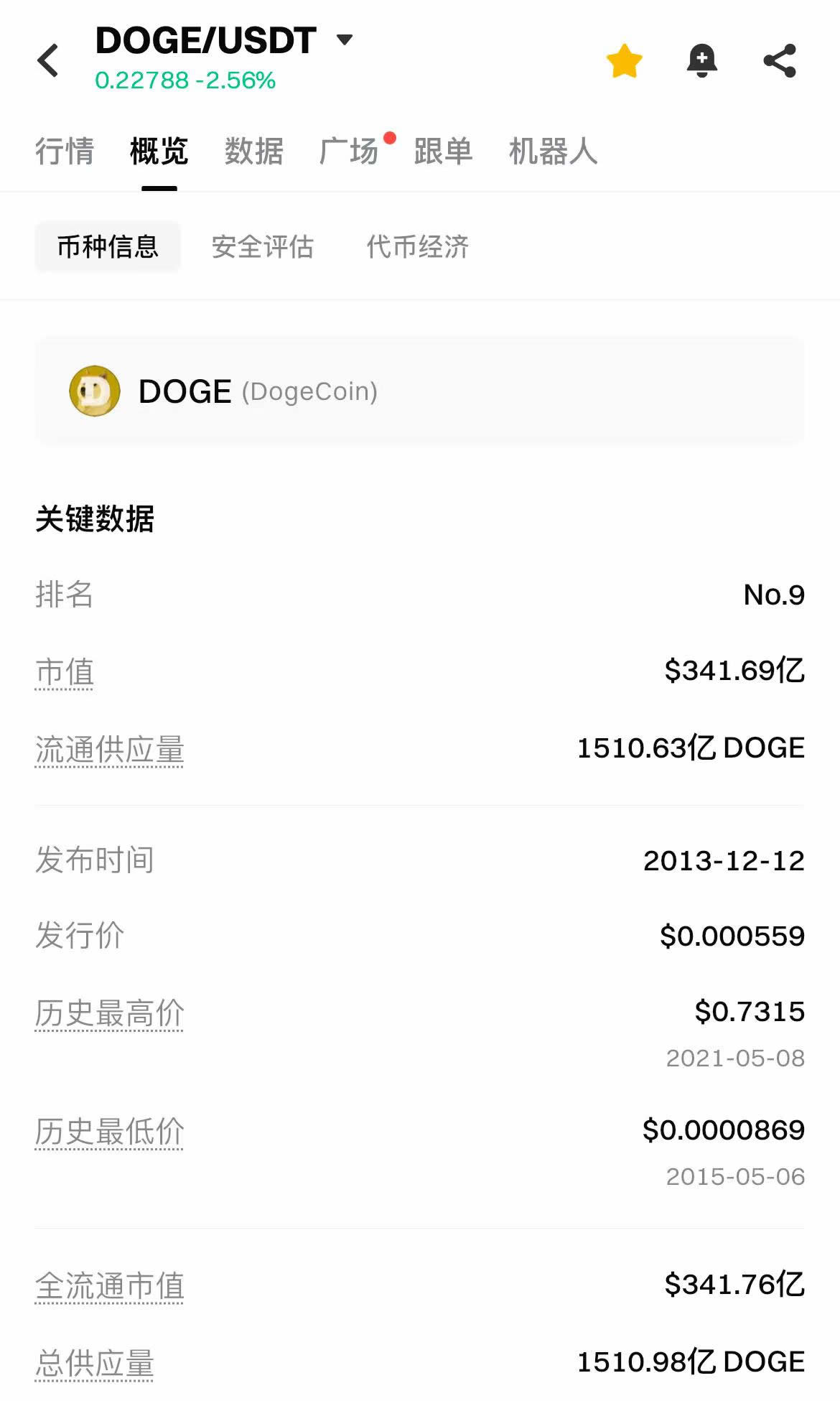Open the 数据 tab
The width and height of the screenshot is (840, 1401).
pos(253,152)
